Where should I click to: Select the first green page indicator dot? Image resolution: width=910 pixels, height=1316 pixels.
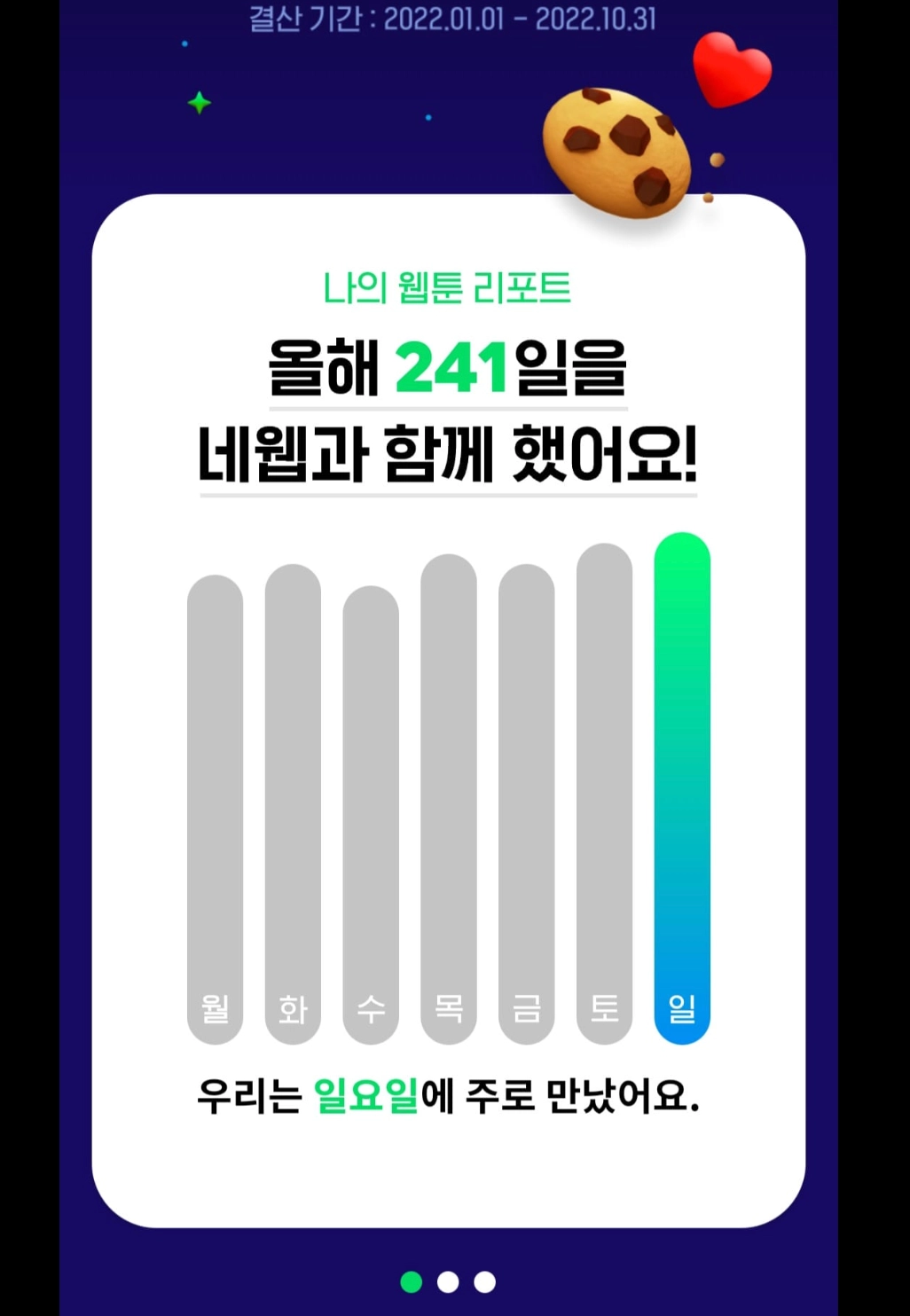tap(412, 1281)
